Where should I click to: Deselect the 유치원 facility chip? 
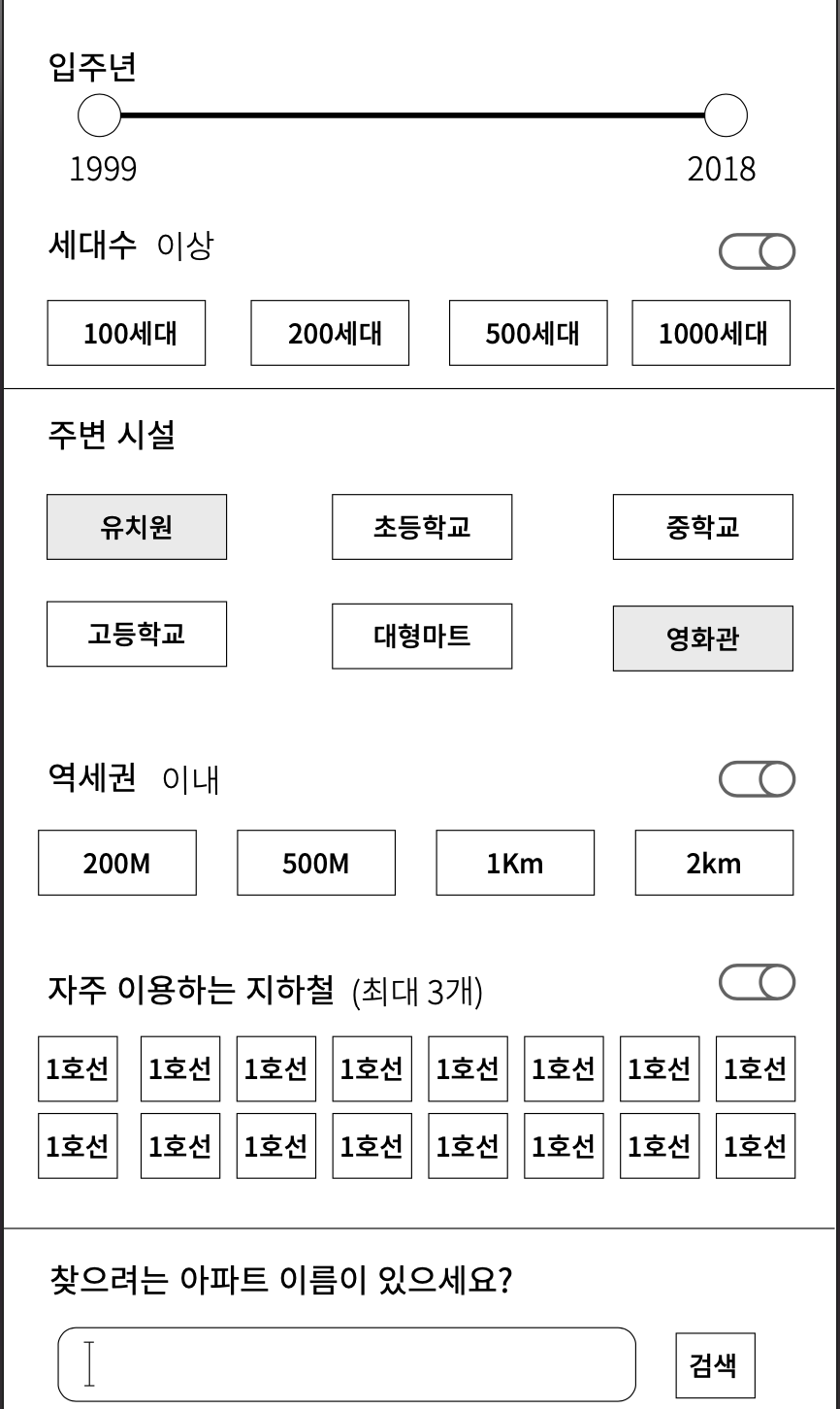[x=137, y=527]
